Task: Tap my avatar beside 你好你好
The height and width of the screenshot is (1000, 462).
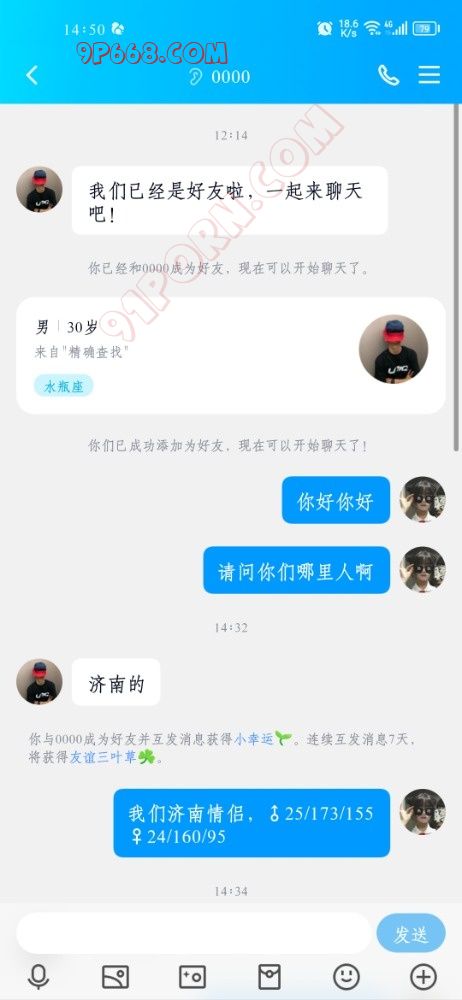Action: pyautogui.click(x=422, y=499)
